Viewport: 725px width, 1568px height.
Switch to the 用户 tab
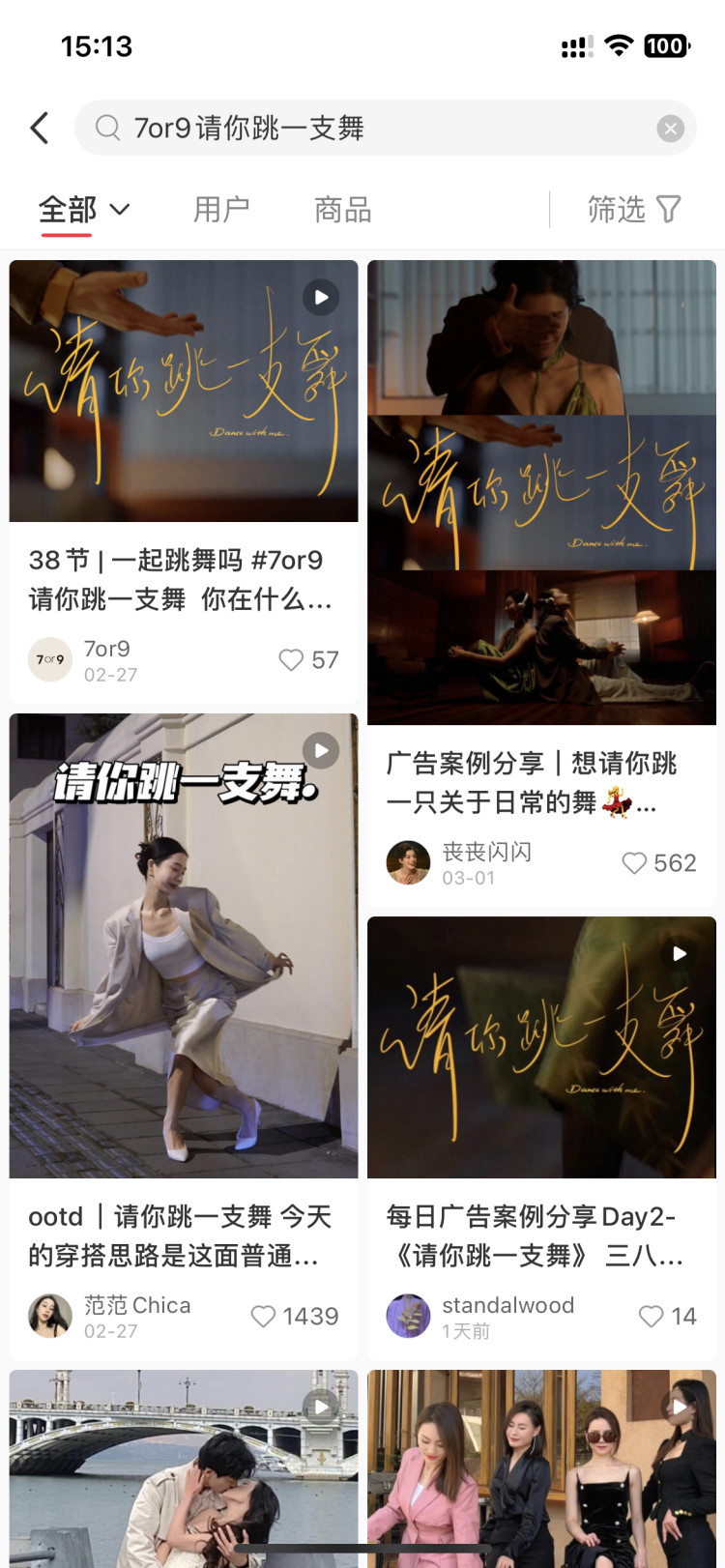click(221, 209)
